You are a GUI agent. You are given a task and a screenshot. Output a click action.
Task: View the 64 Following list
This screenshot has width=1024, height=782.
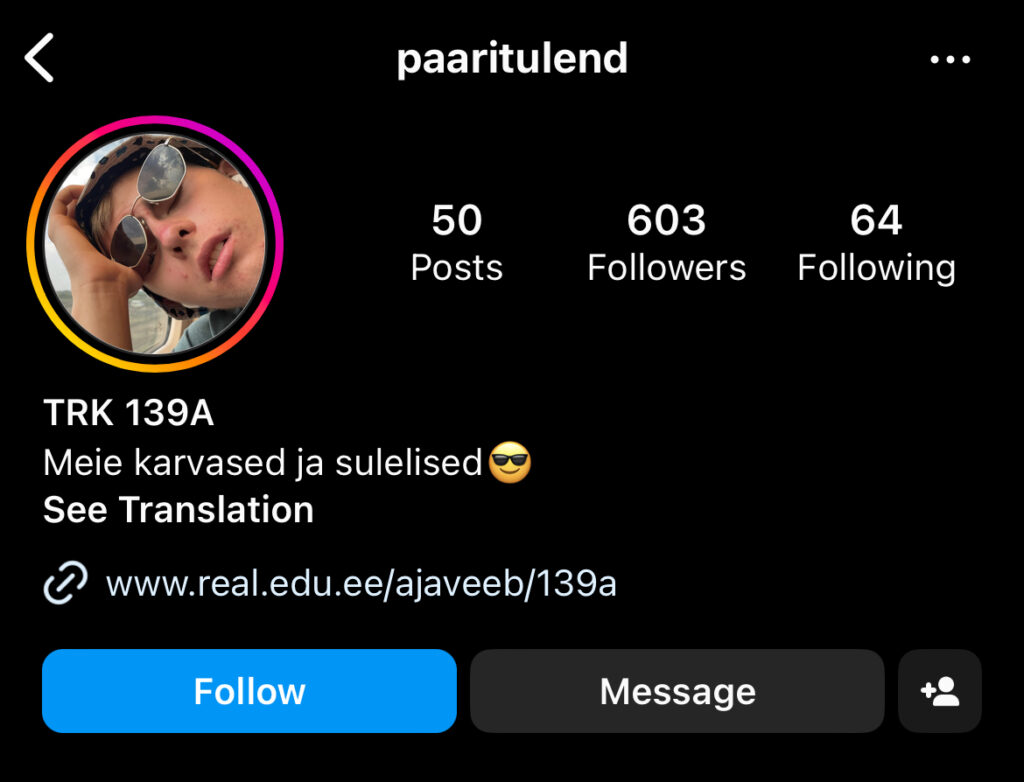(876, 243)
